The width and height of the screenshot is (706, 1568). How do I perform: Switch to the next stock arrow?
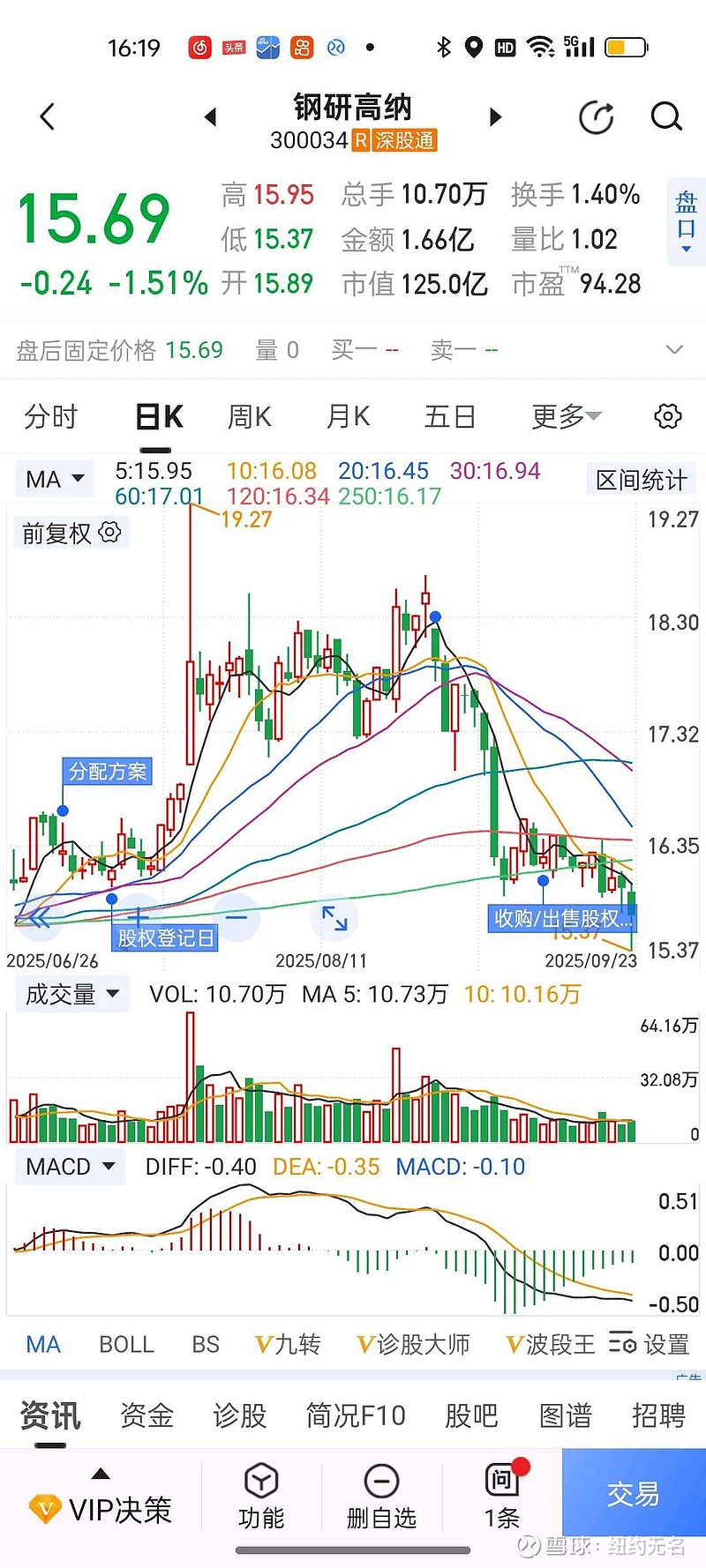(x=495, y=116)
